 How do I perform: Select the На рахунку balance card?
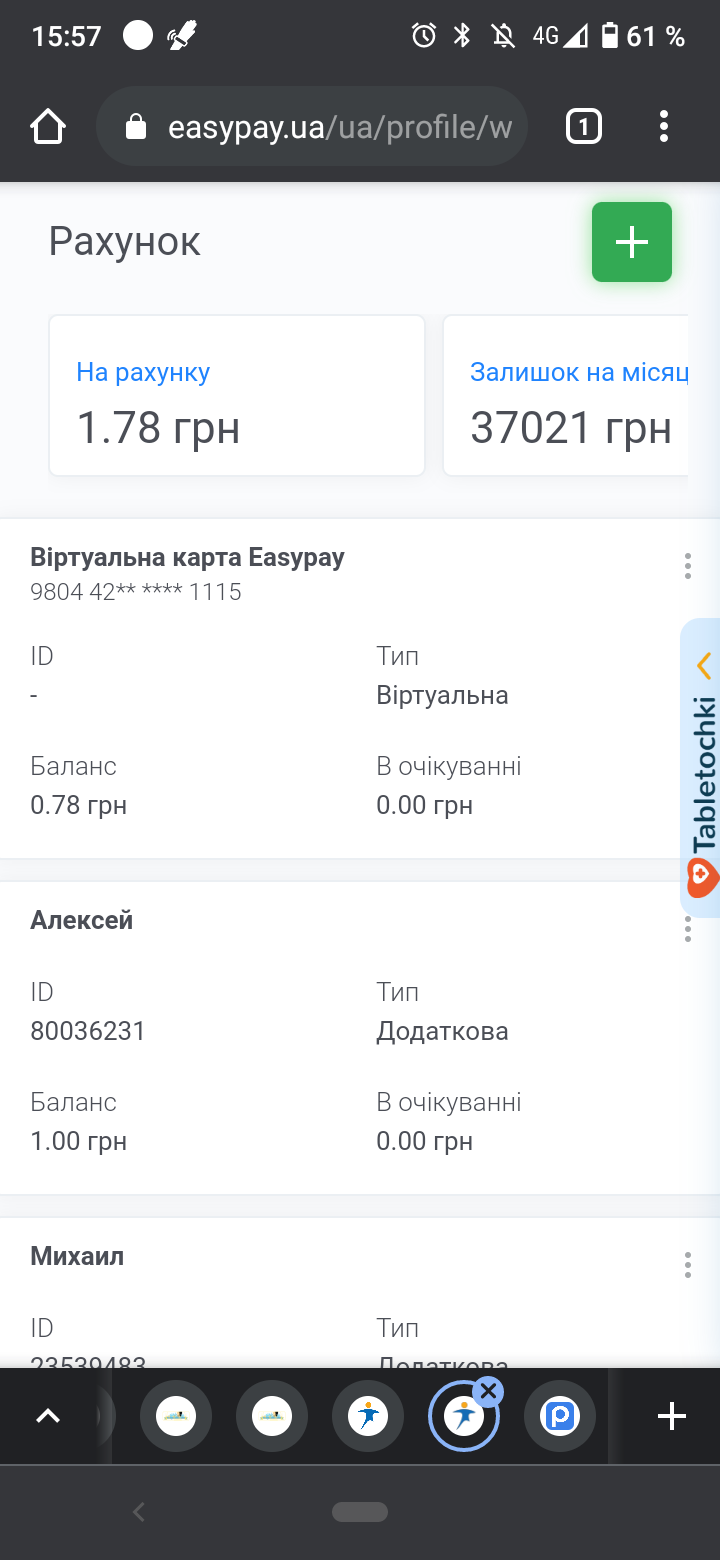pyautogui.click(x=237, y=396)
